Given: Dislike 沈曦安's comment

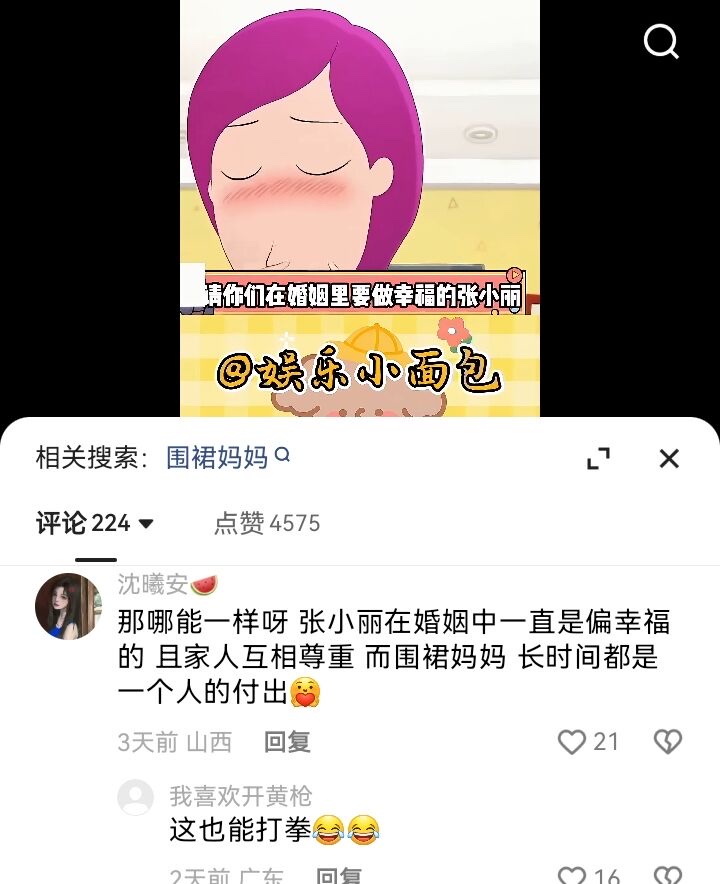Looking at the screenshot, I should (x=667, y=742).
